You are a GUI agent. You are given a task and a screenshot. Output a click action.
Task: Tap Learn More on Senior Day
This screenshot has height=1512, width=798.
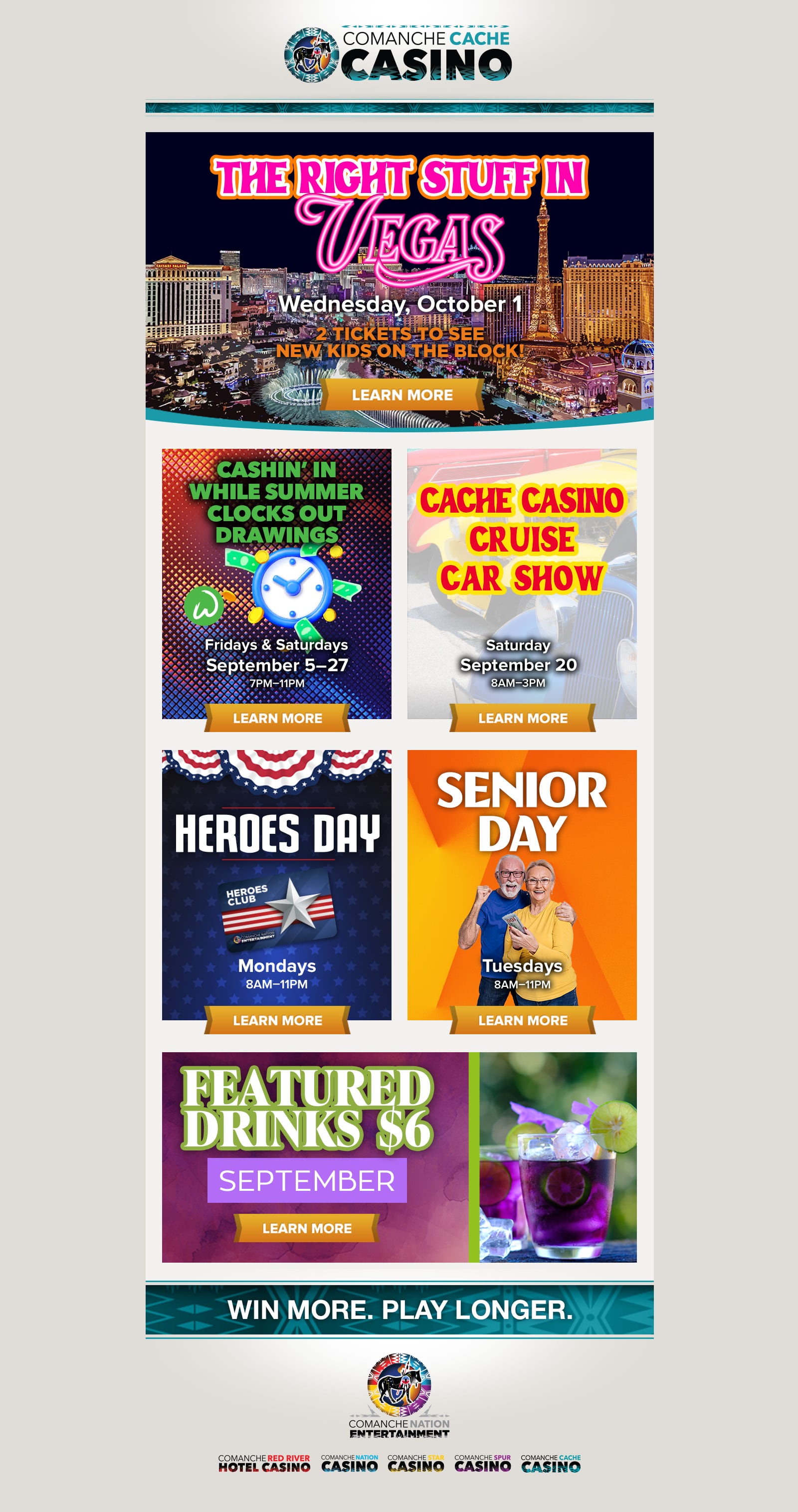(x=523, y=1020)
